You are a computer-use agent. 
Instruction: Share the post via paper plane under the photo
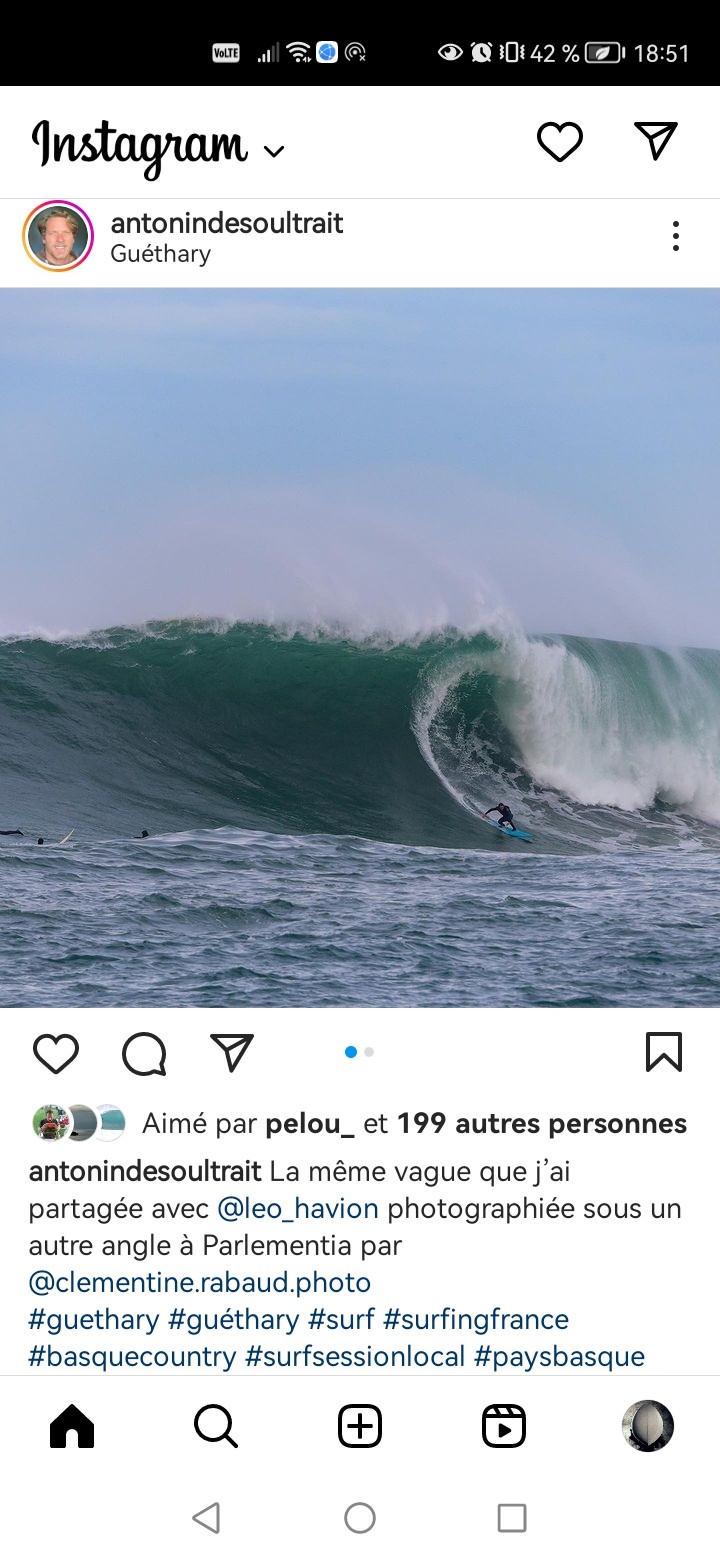[x=232, y=1053]
